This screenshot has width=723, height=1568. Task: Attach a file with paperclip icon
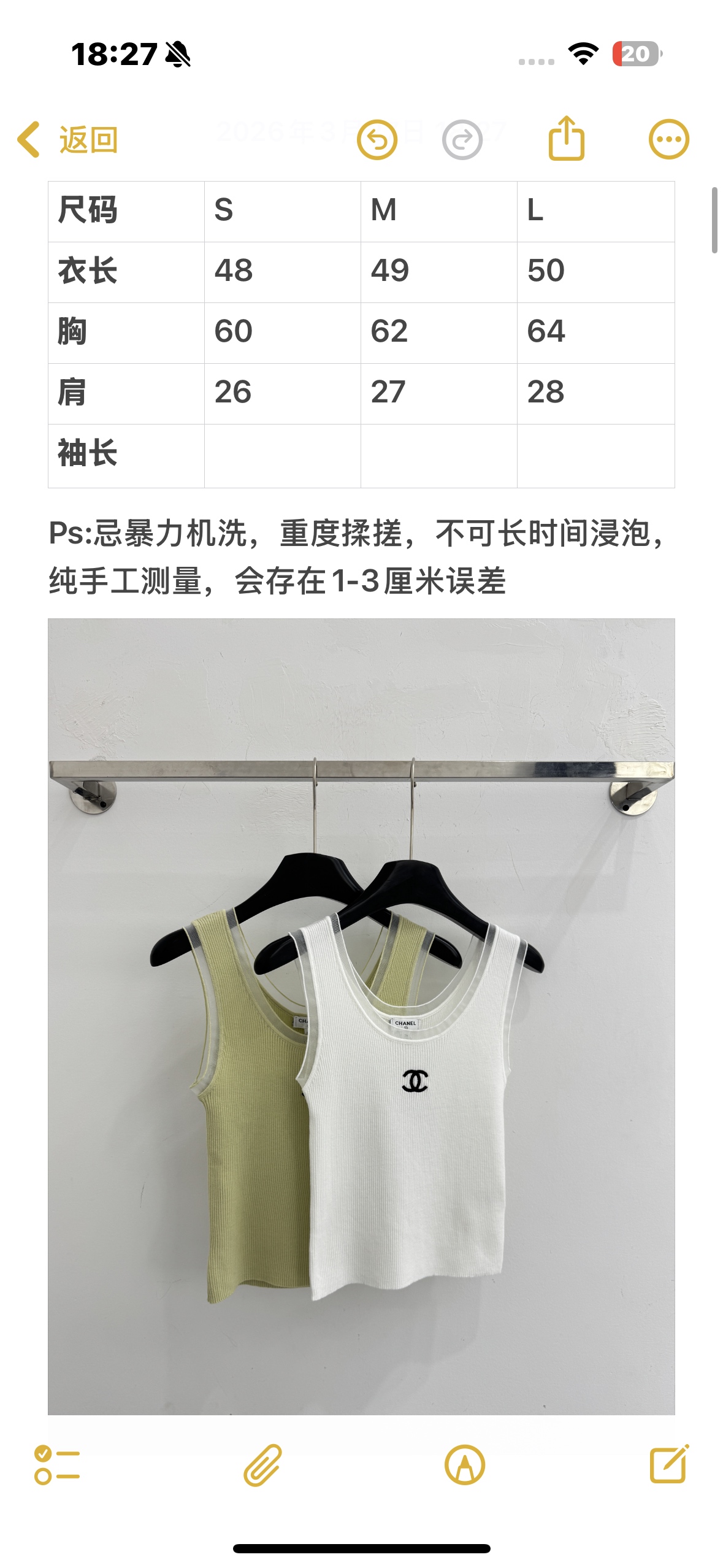click(262, 1465)
